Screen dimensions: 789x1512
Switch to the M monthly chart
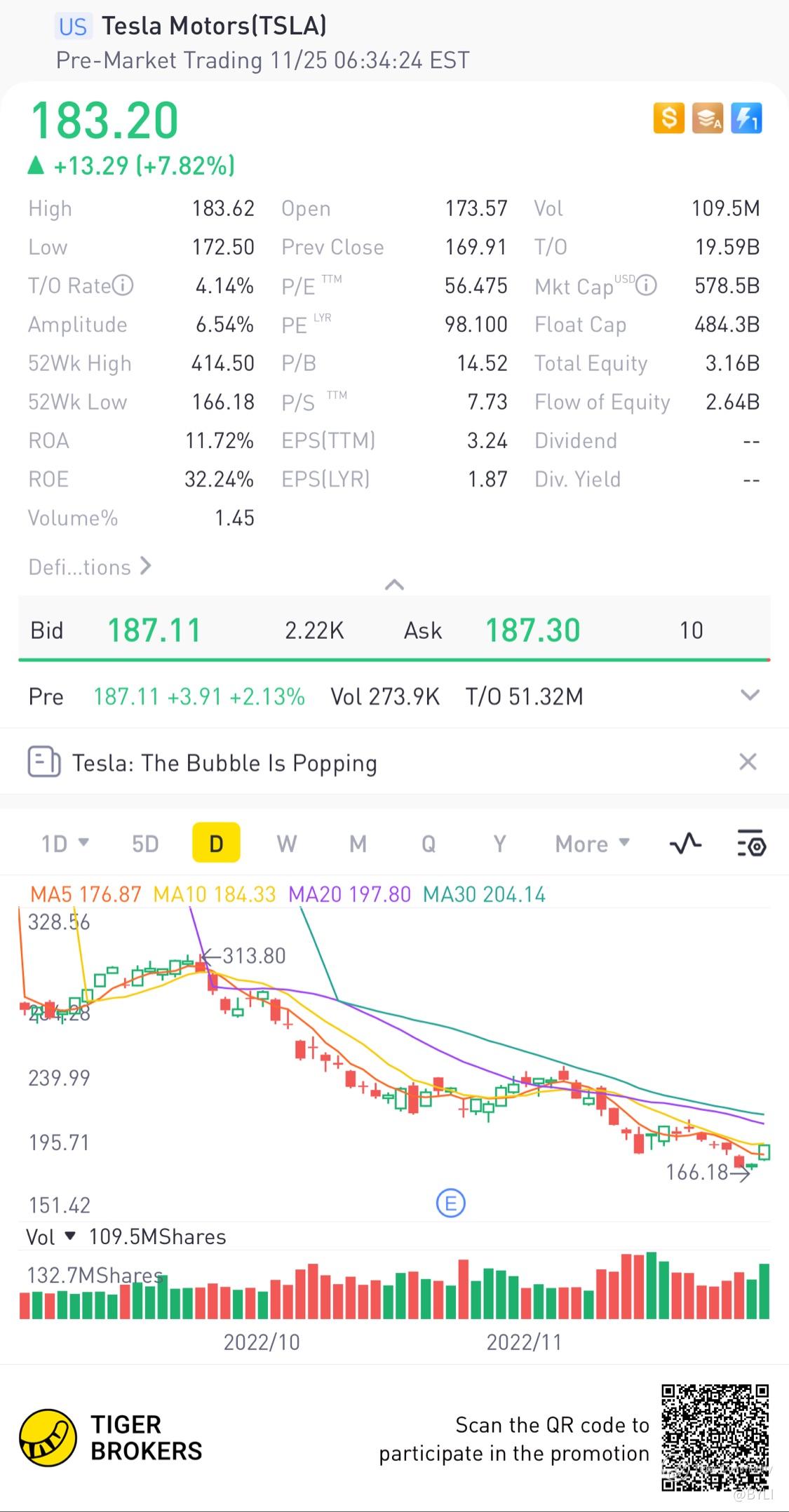click(358, 843)
